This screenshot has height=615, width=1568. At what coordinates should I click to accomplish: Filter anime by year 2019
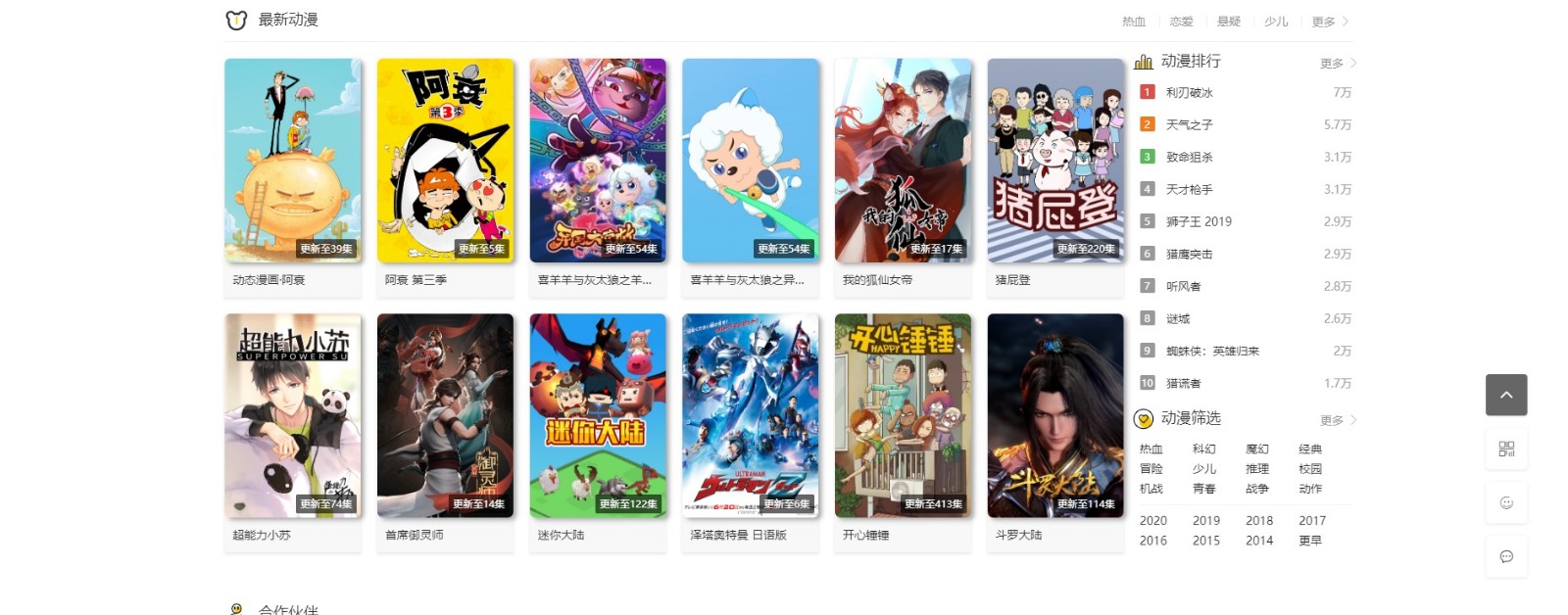click(x=1205, y=521)
